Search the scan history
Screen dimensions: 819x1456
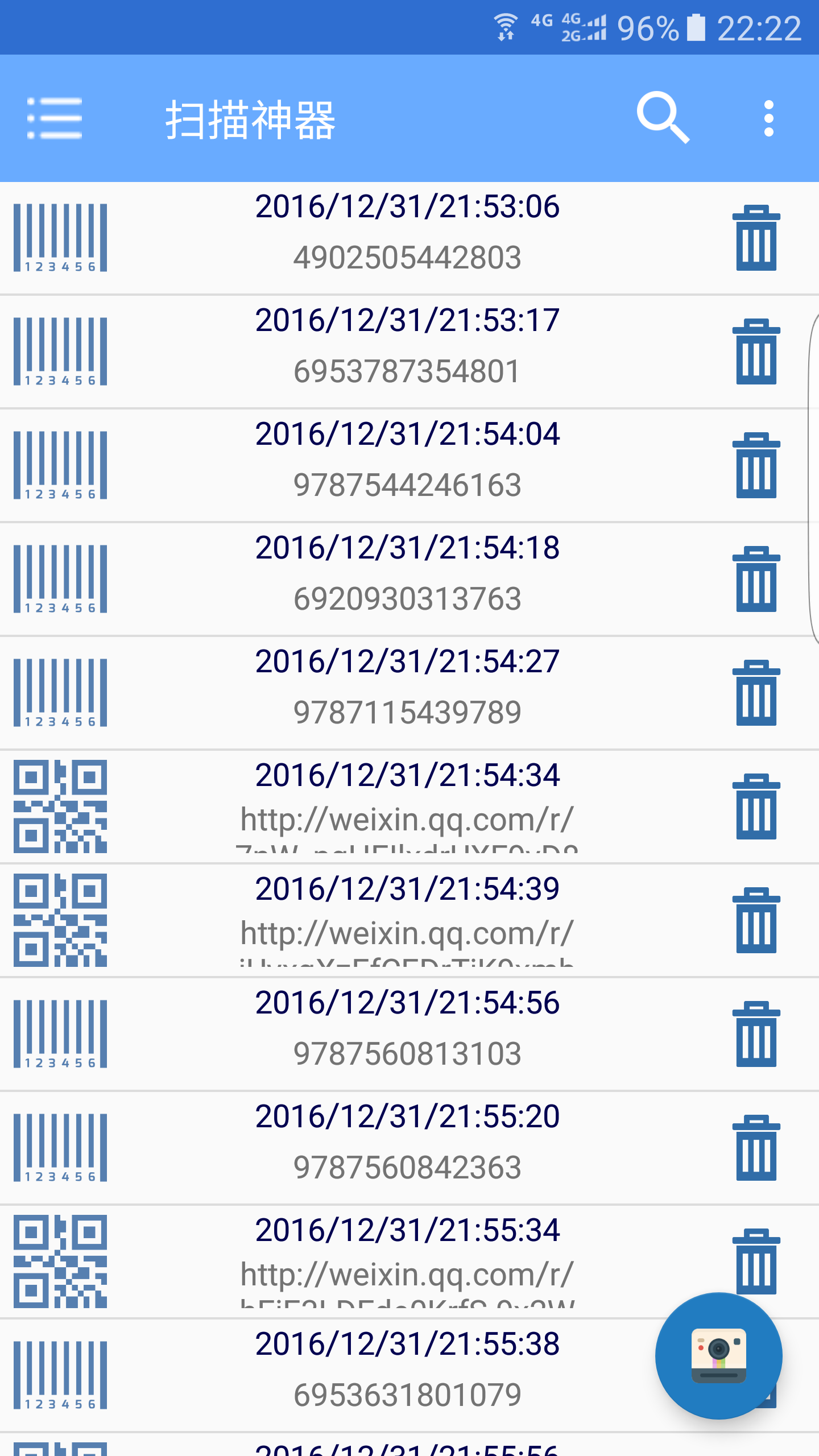(663, 117)
